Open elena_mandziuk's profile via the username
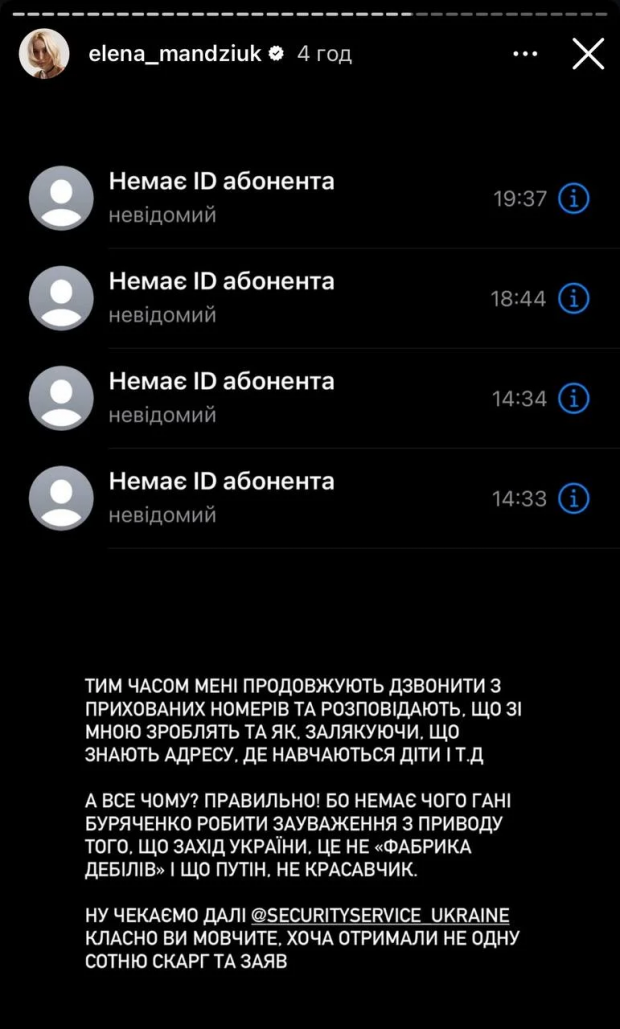620x1029 pixels. [176, 54]
